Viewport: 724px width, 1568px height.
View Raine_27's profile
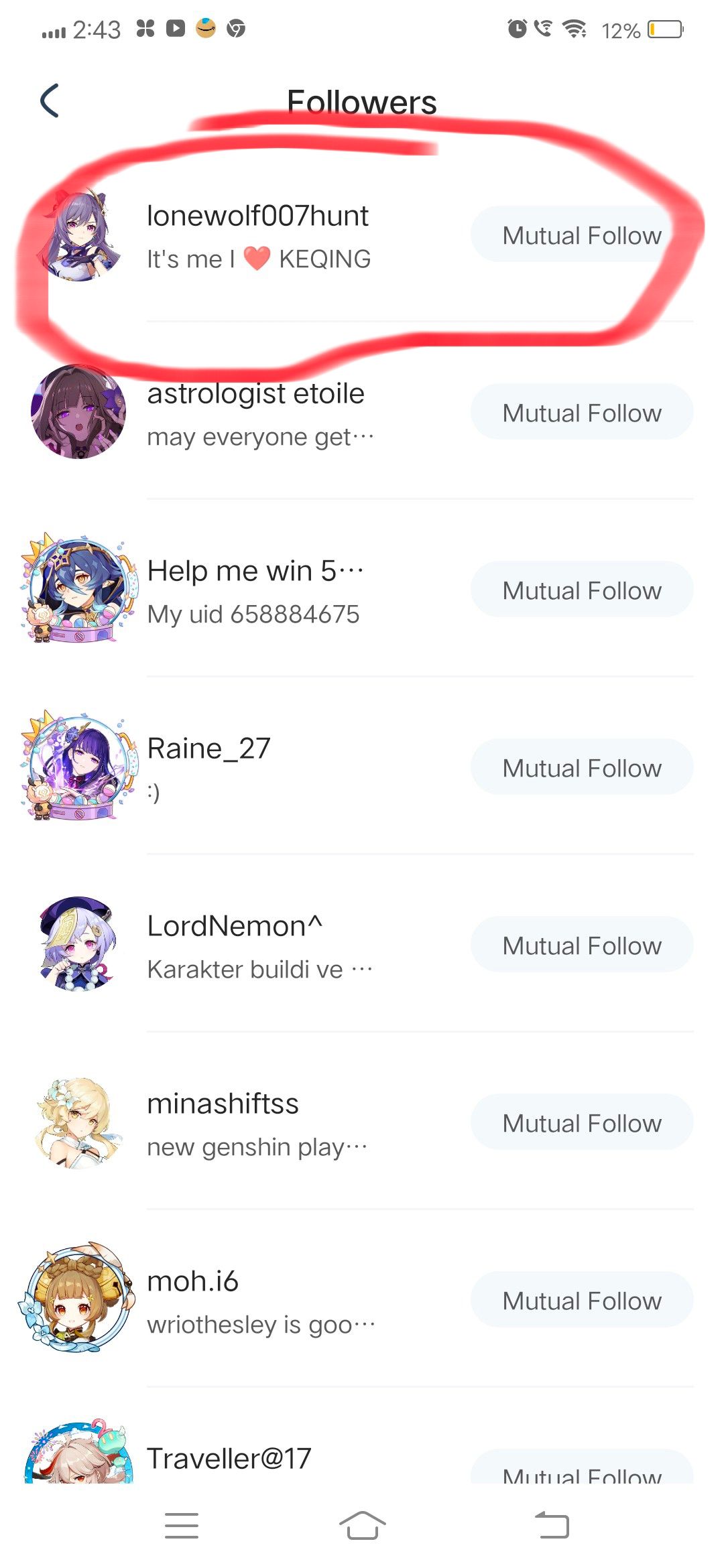coord(208,749)
